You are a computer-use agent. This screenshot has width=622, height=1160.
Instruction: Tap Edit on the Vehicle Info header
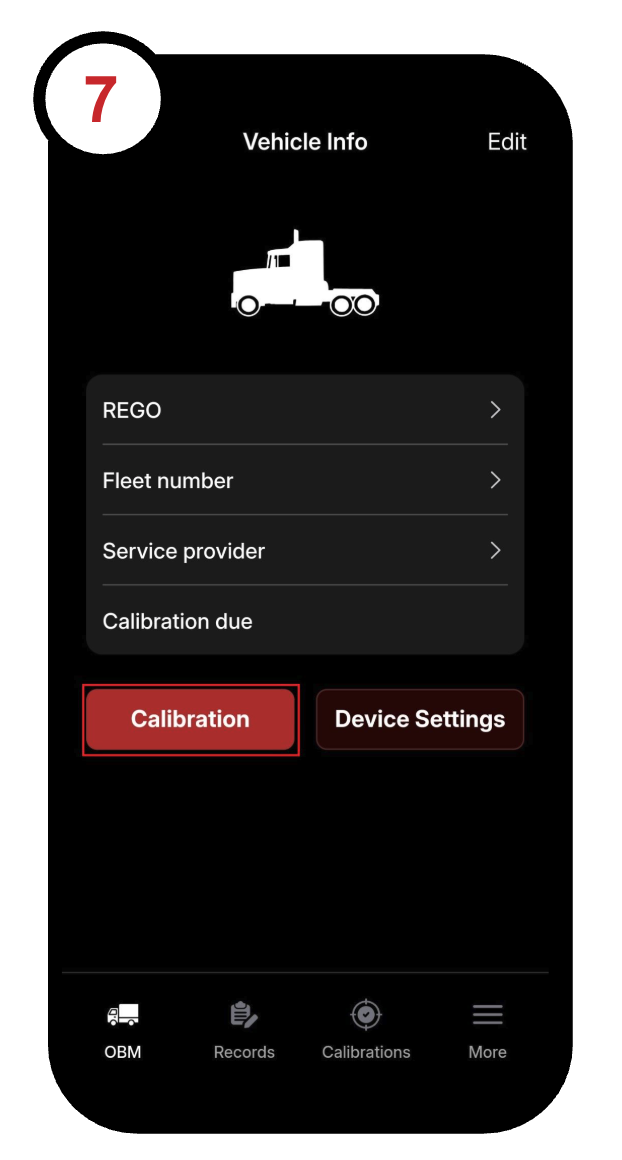coord(506,142)
